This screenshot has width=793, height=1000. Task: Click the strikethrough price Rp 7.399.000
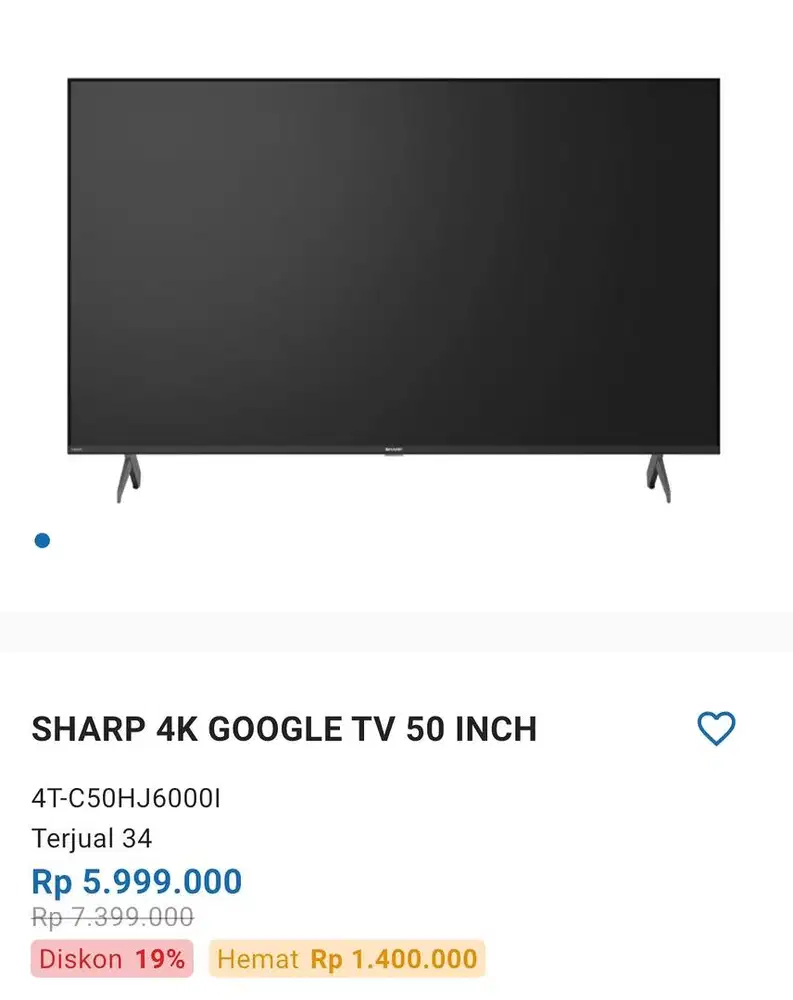coord(110,917)
